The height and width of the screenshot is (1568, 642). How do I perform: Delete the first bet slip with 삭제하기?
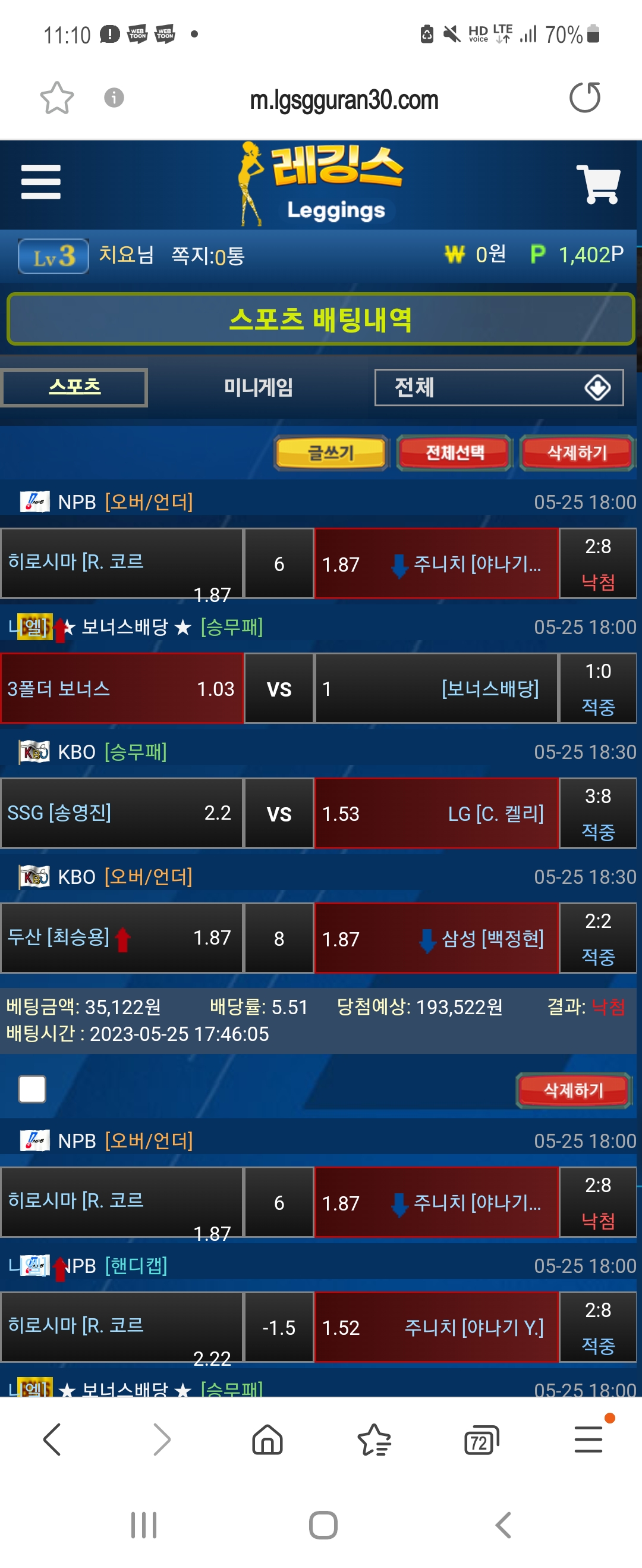tap(573, 1090)
